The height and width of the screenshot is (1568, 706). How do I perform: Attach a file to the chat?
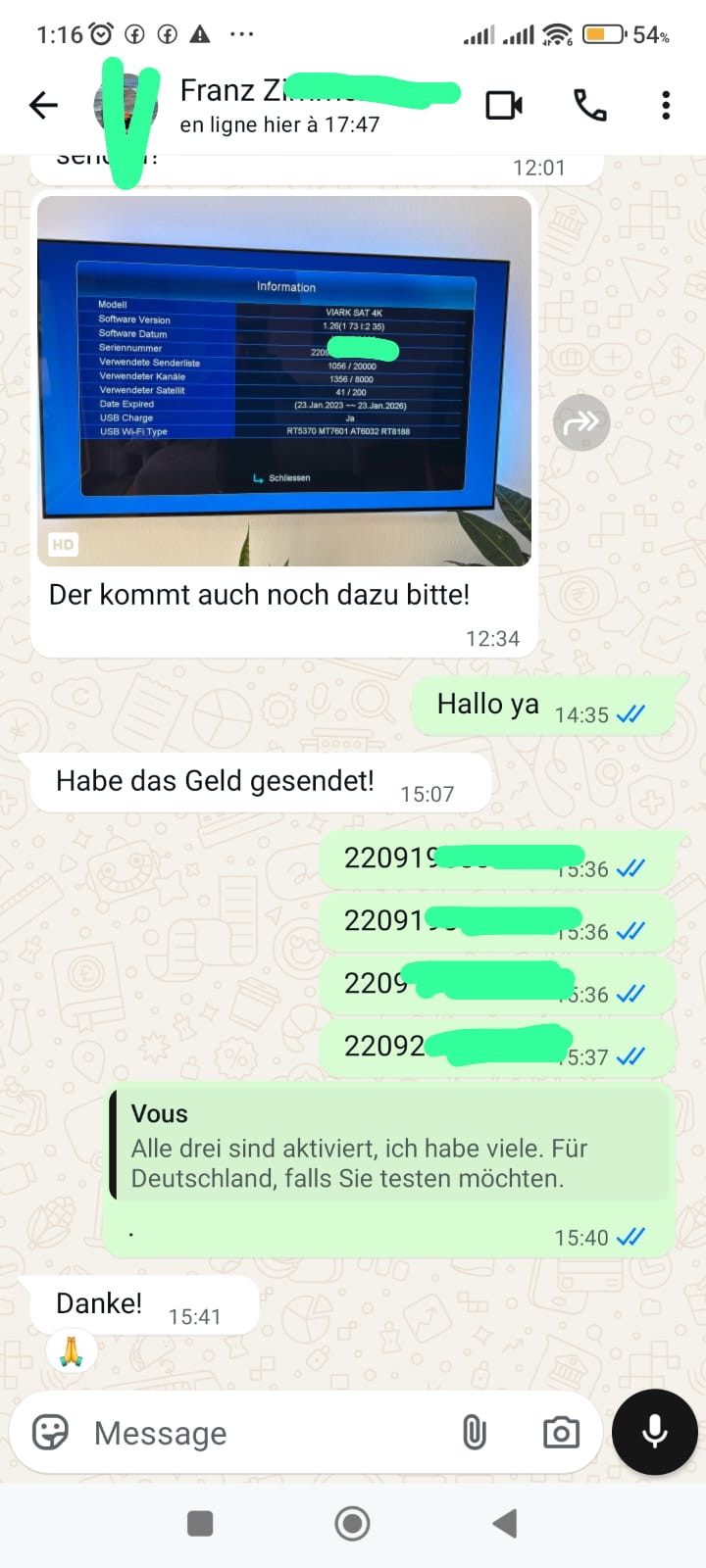[x=474, y=1433]
